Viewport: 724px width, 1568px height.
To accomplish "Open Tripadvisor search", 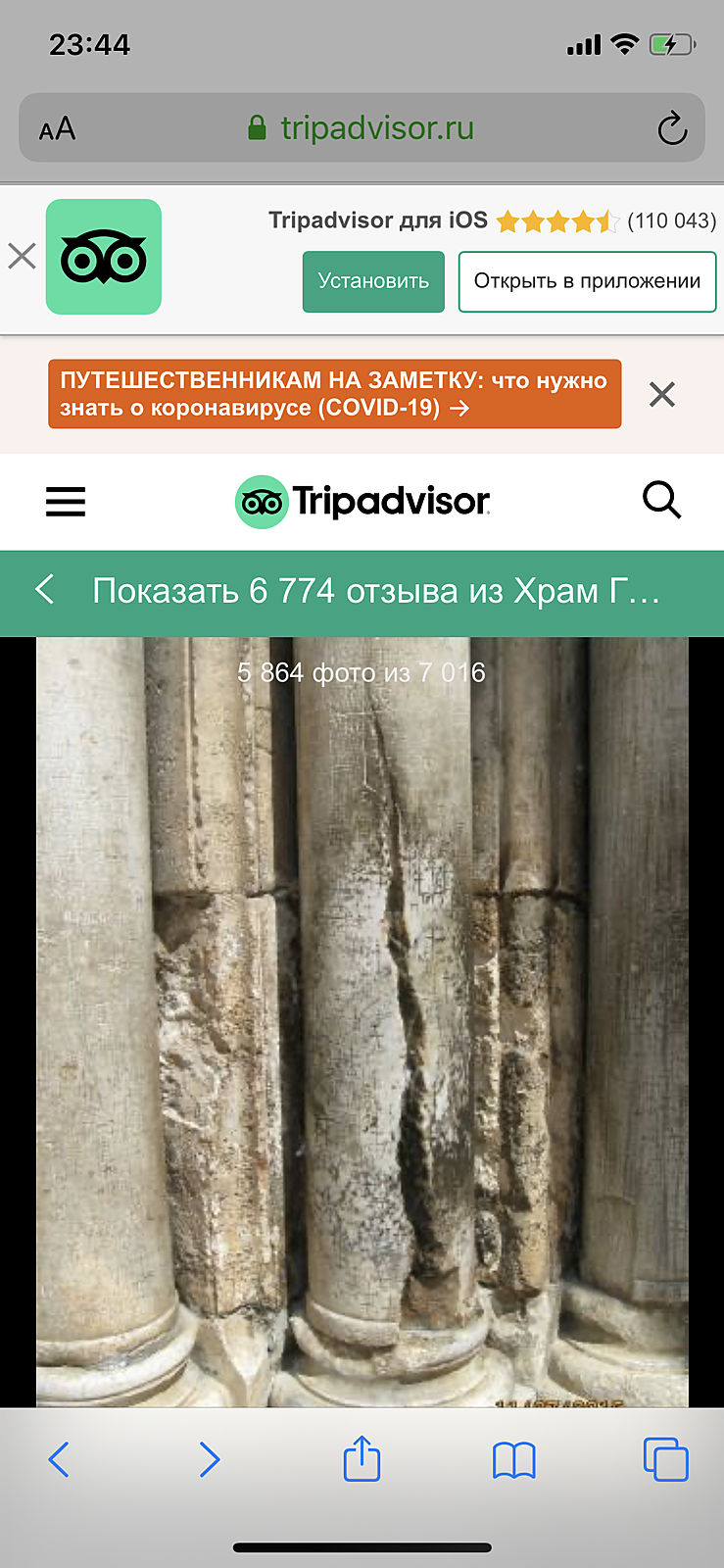I will (661, 500).
